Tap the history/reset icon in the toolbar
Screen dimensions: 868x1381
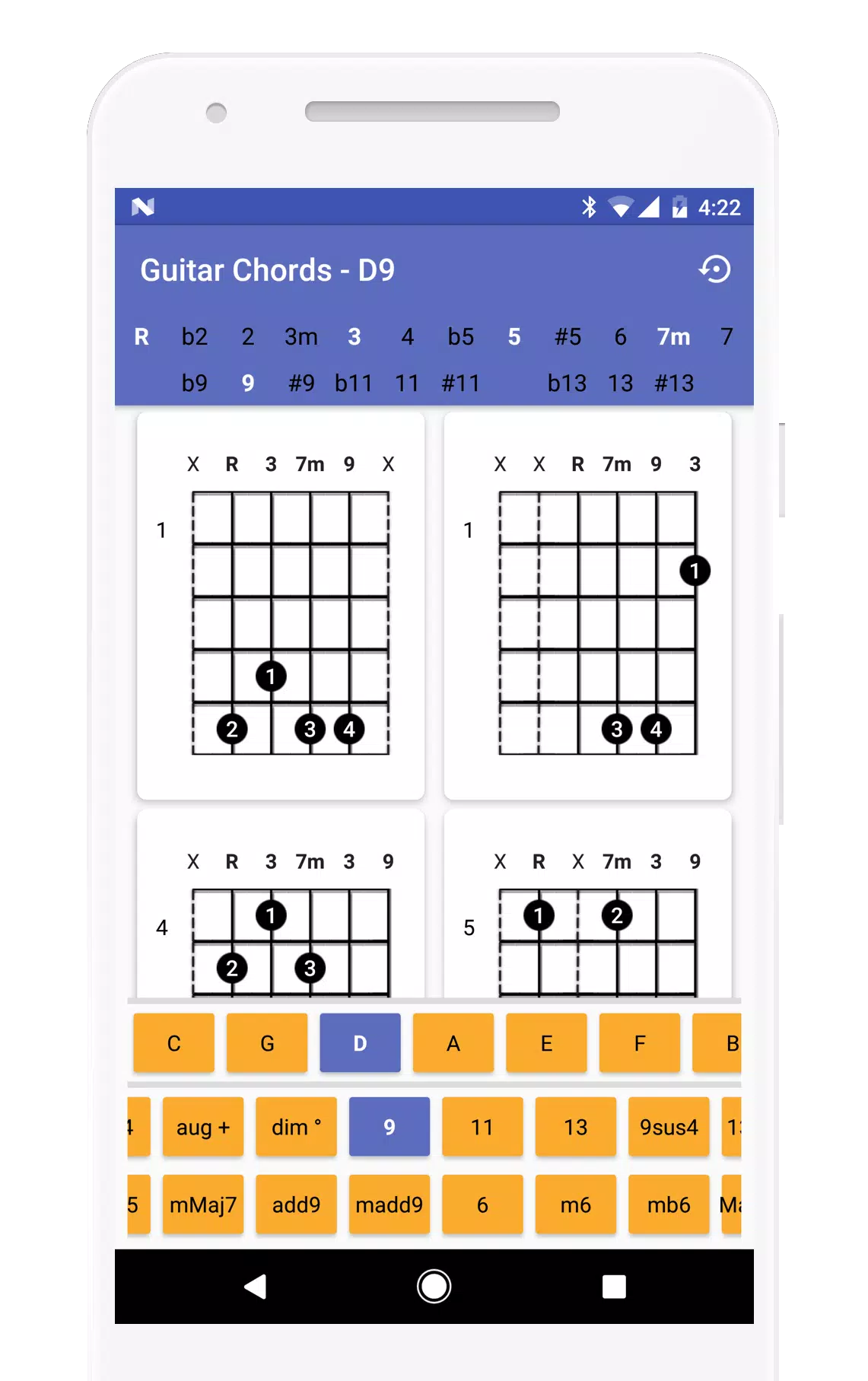tap(714, 269)
